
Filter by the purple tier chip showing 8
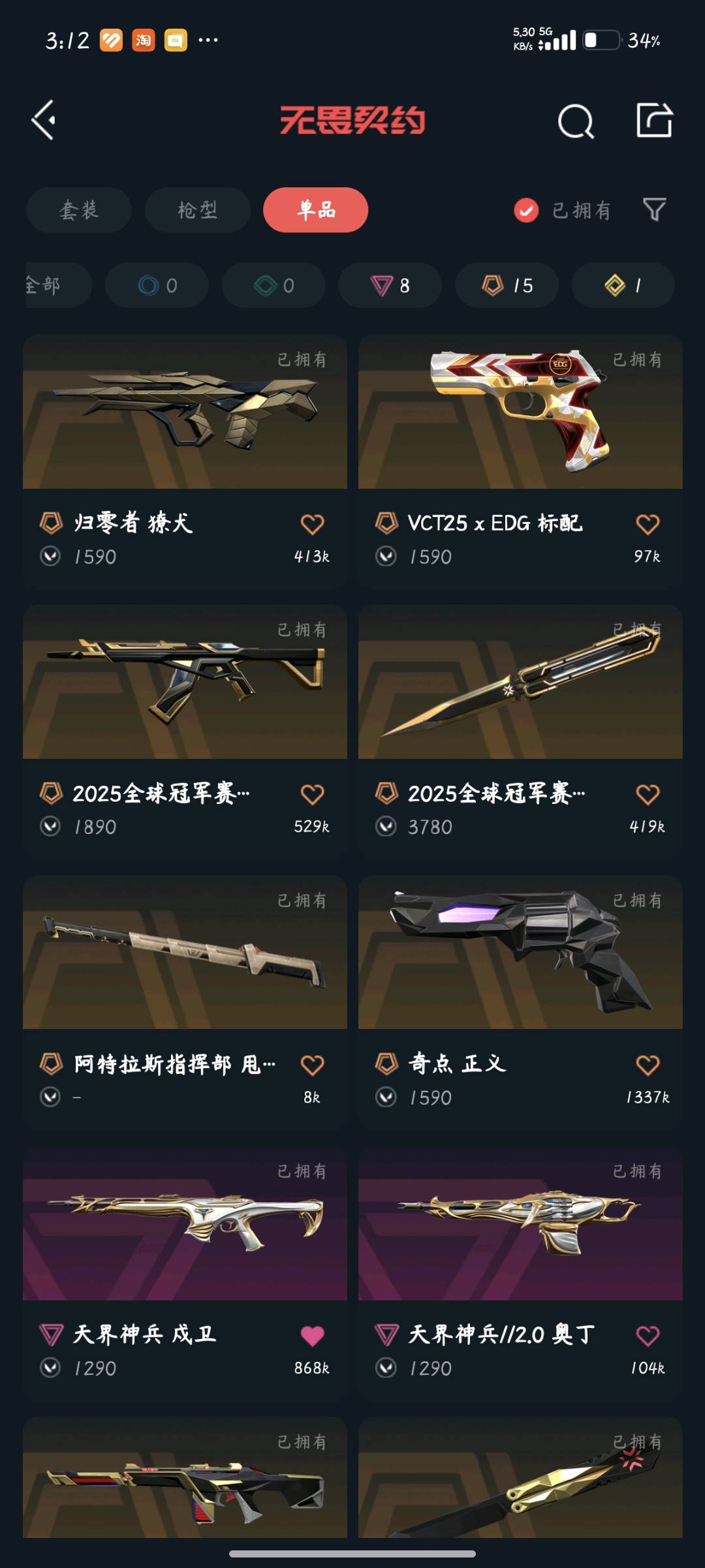(x=390, y=285)
